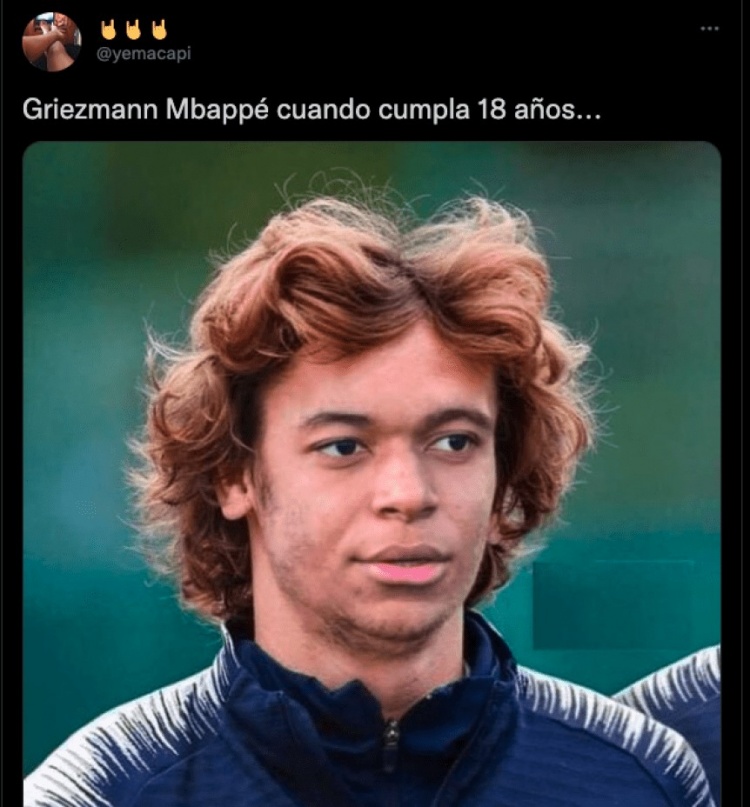Open the tweet's attached photo

[371, 472]
